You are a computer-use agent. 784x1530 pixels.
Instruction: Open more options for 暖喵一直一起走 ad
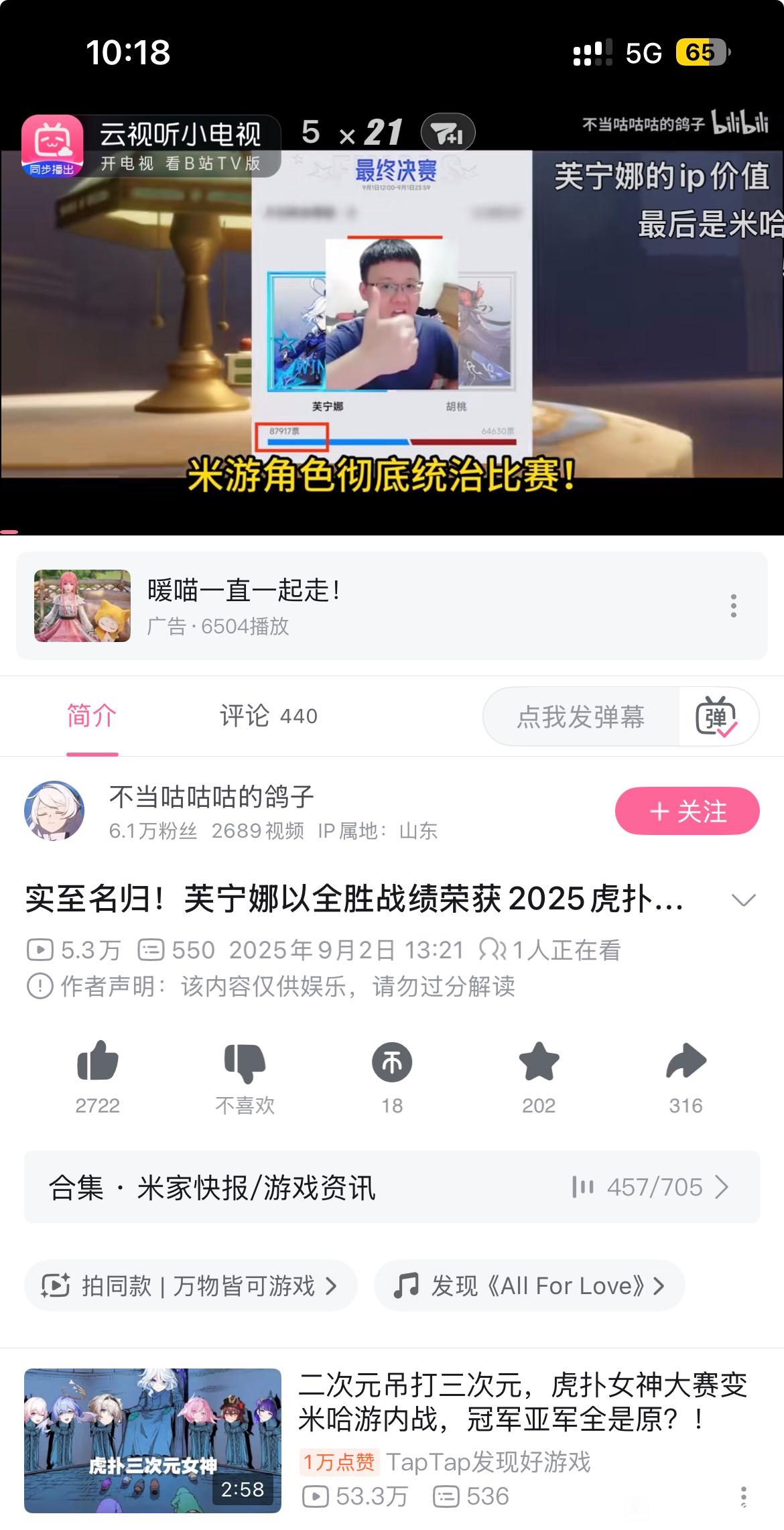pyautogui.click(x=734, y=606)
